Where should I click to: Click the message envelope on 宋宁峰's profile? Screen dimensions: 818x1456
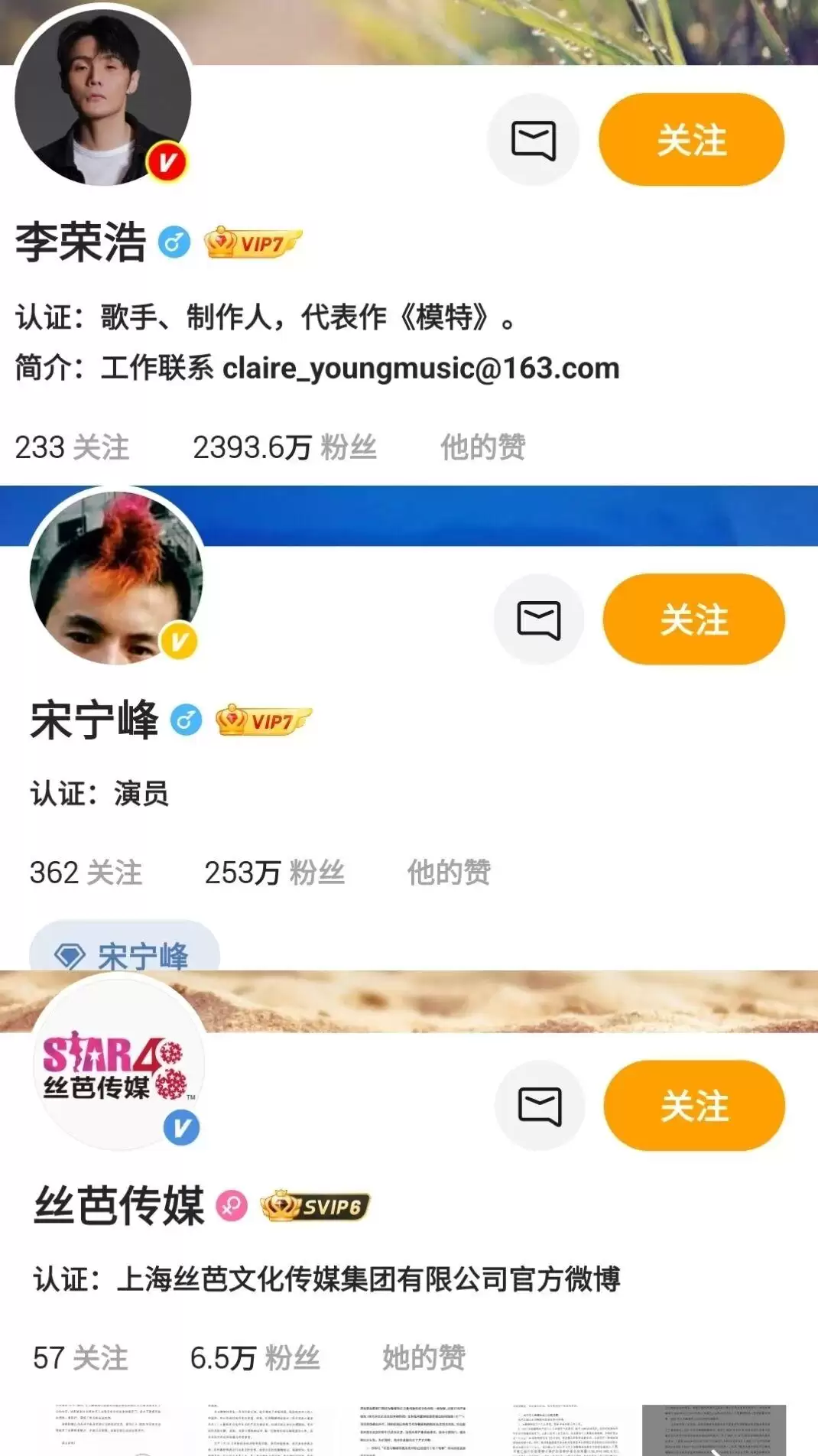click(538, 620)
